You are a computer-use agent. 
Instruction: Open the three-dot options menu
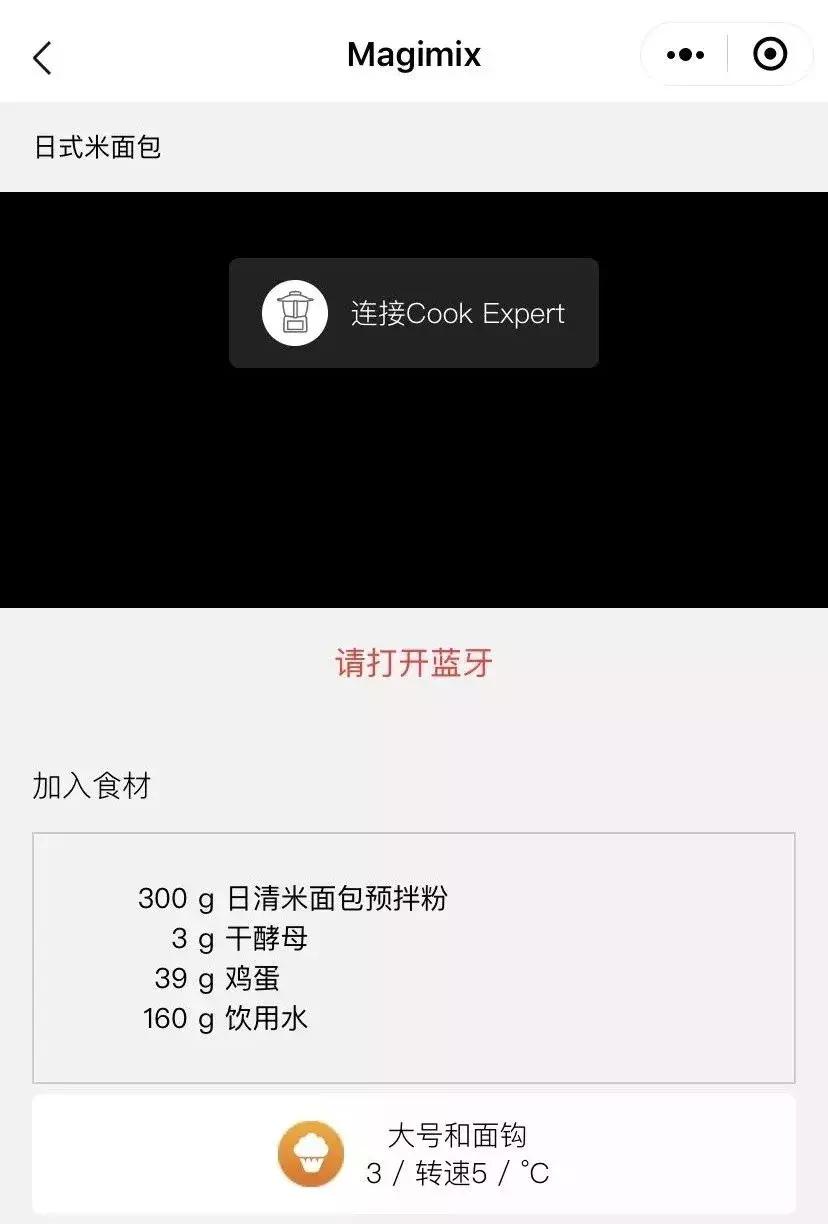pos(684,55)
